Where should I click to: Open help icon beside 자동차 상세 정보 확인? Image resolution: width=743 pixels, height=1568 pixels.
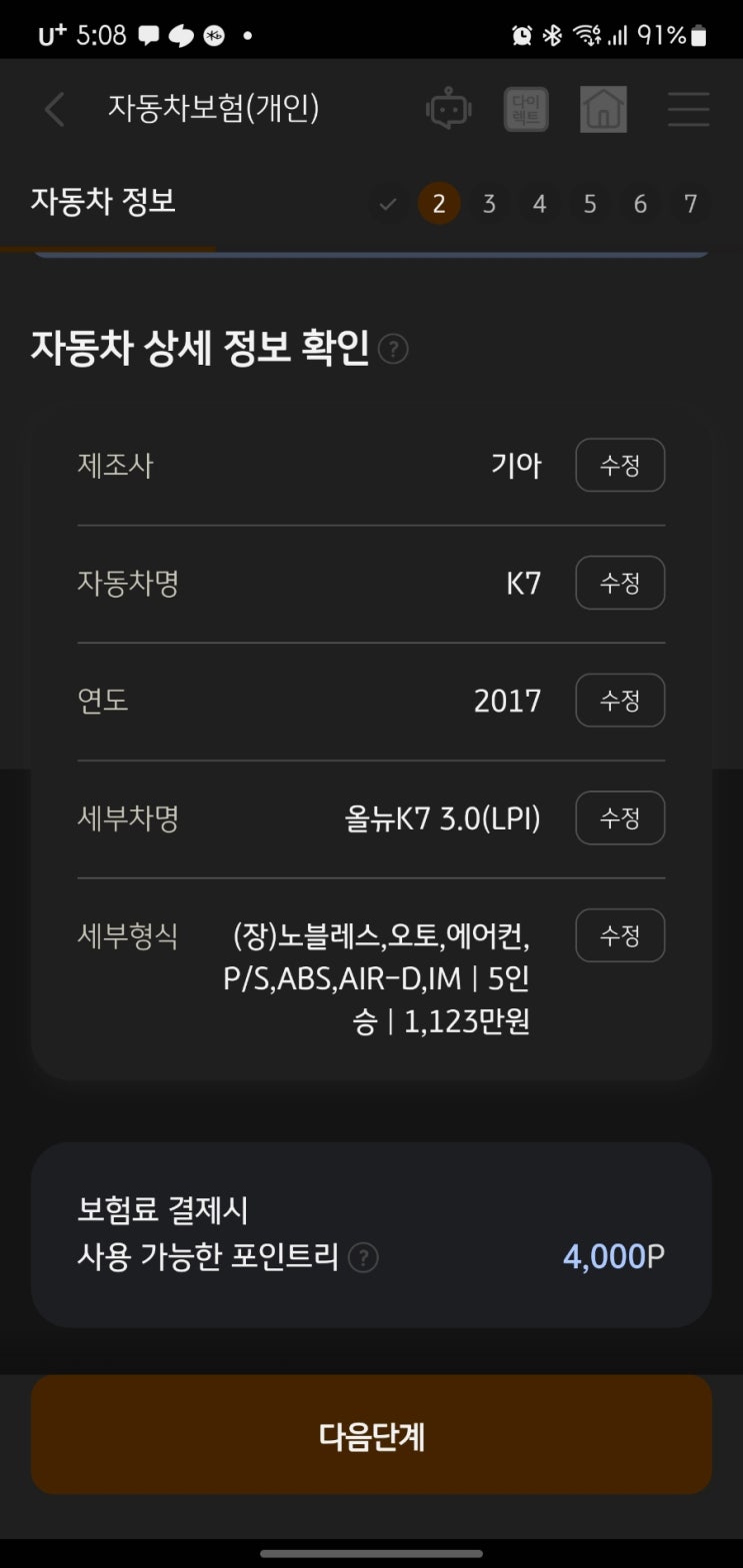(394, 350)
